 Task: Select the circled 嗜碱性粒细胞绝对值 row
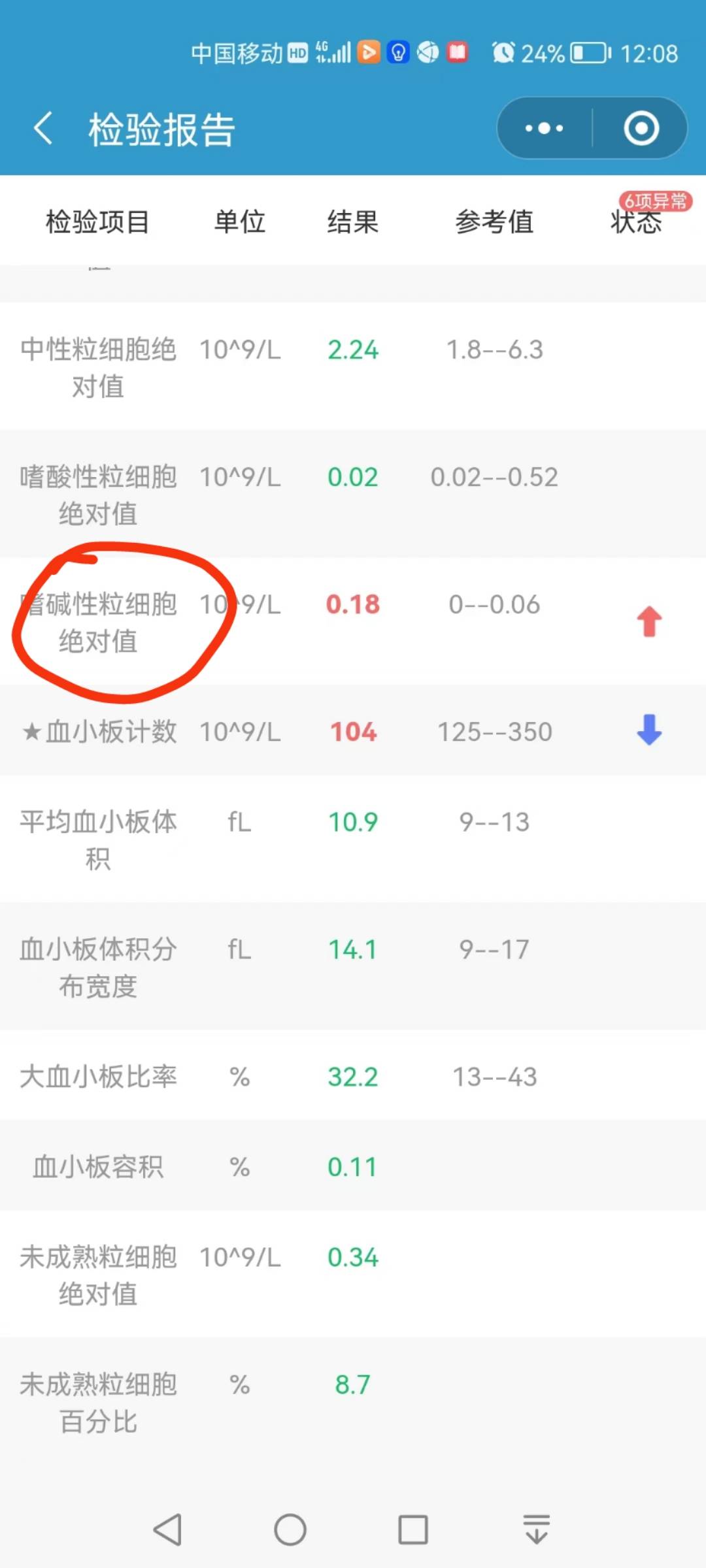pos(98,621)
